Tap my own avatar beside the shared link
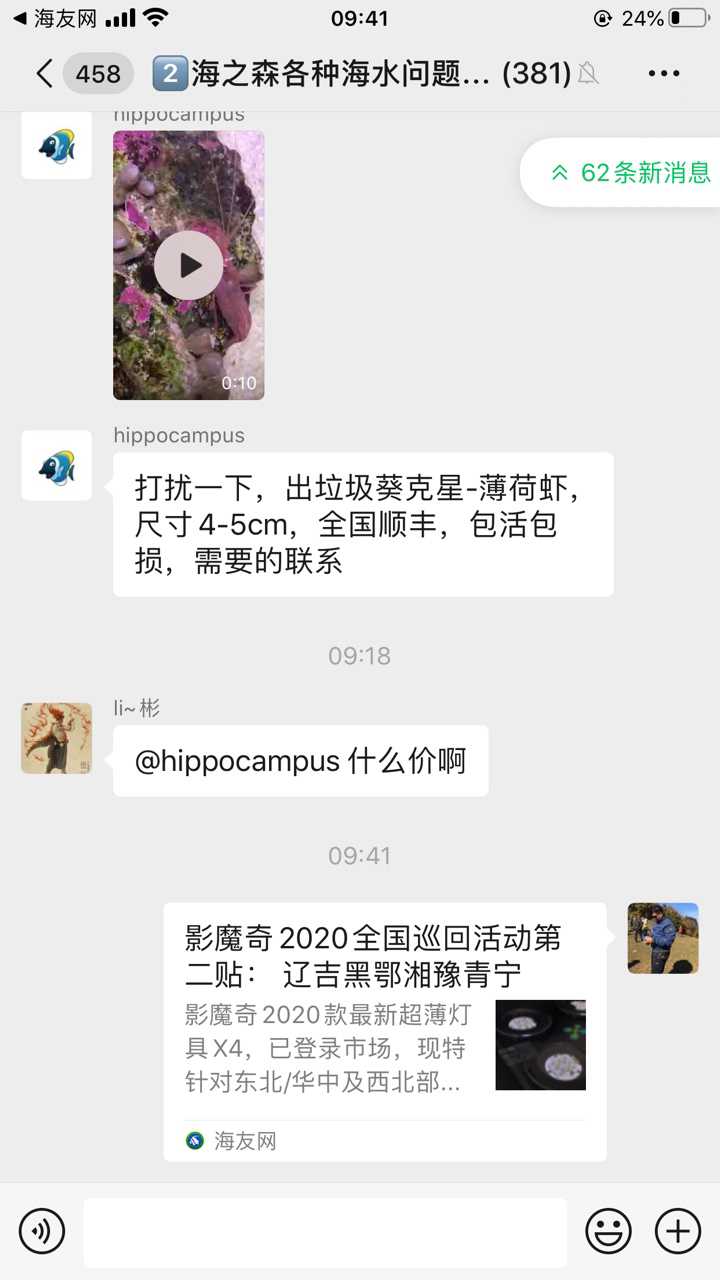The width and height of the screenshot is (720, 1280). (662, 938)
